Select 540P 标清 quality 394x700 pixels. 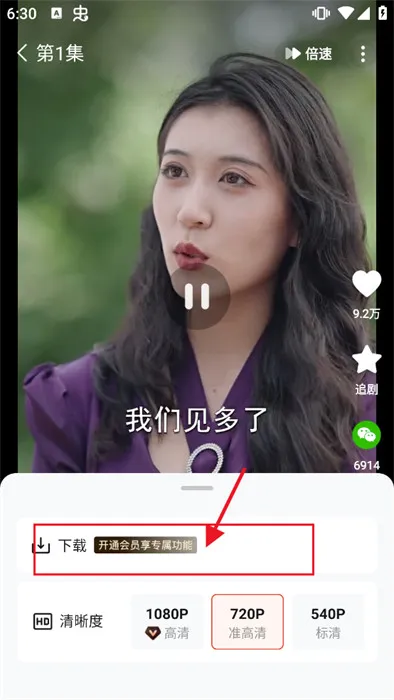tap(328, 622)
